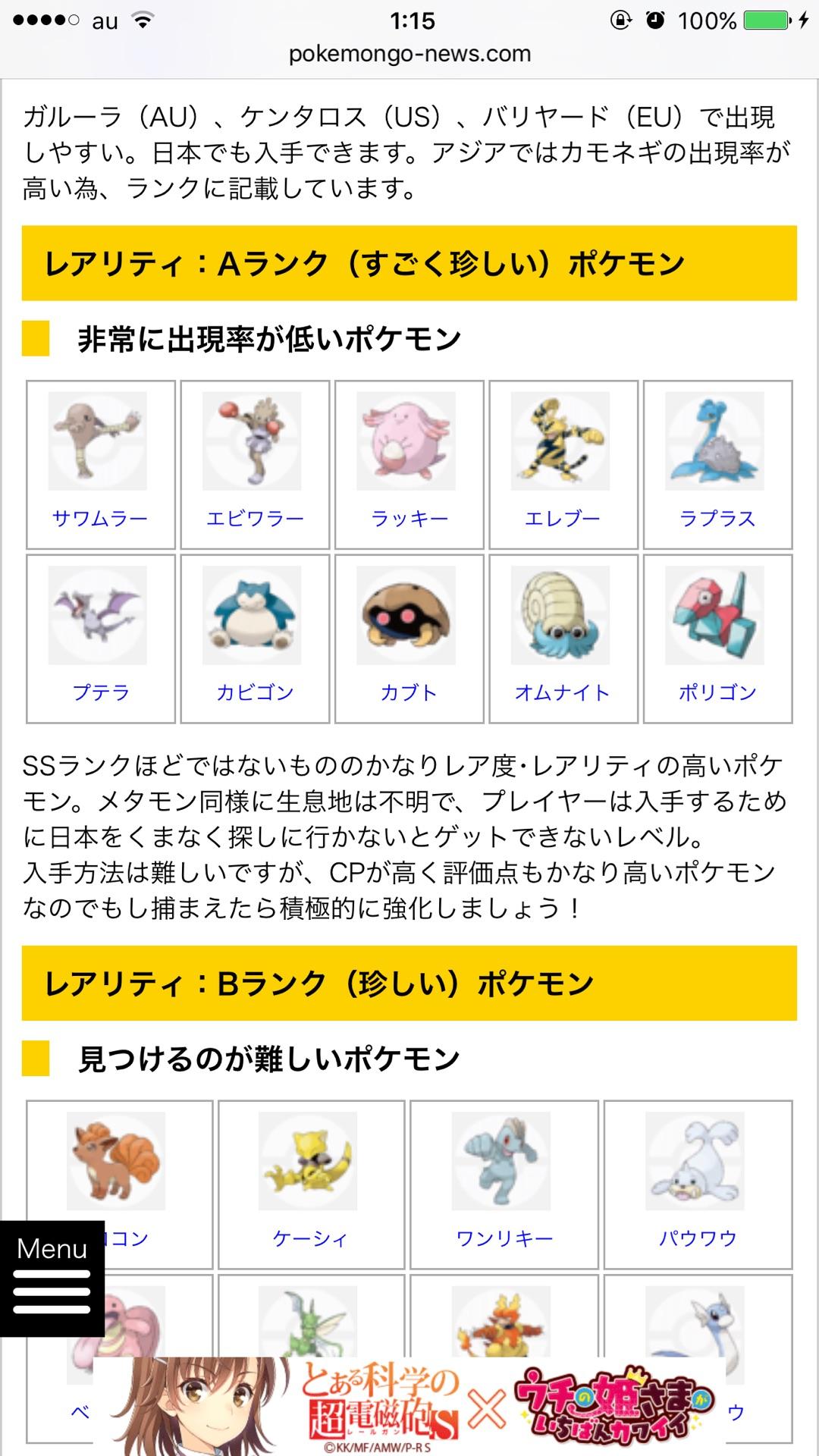Select the エレブー link
The height and width of the screenshot is (1456, 819).
point(563,519)
